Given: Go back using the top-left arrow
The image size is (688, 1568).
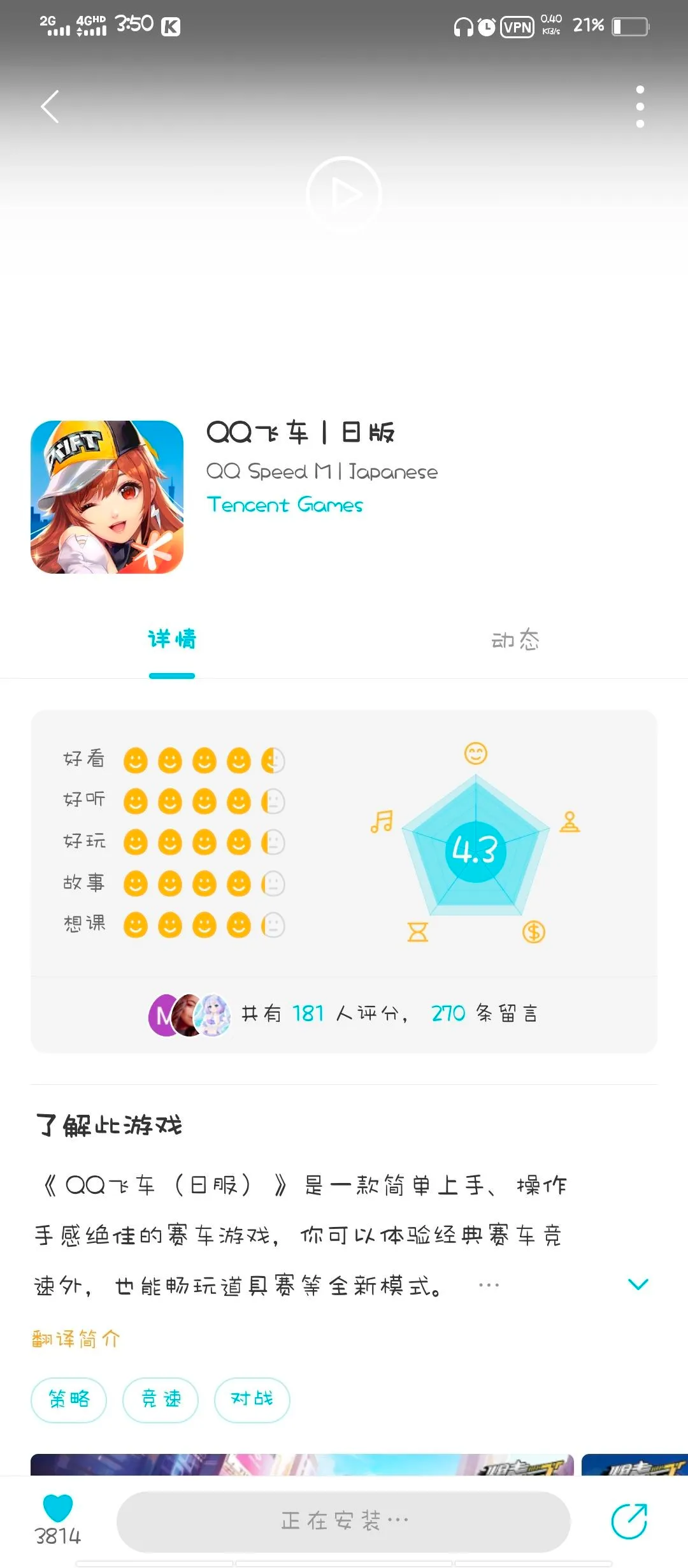Looking at the screenshot, I should tap(50, 106).
